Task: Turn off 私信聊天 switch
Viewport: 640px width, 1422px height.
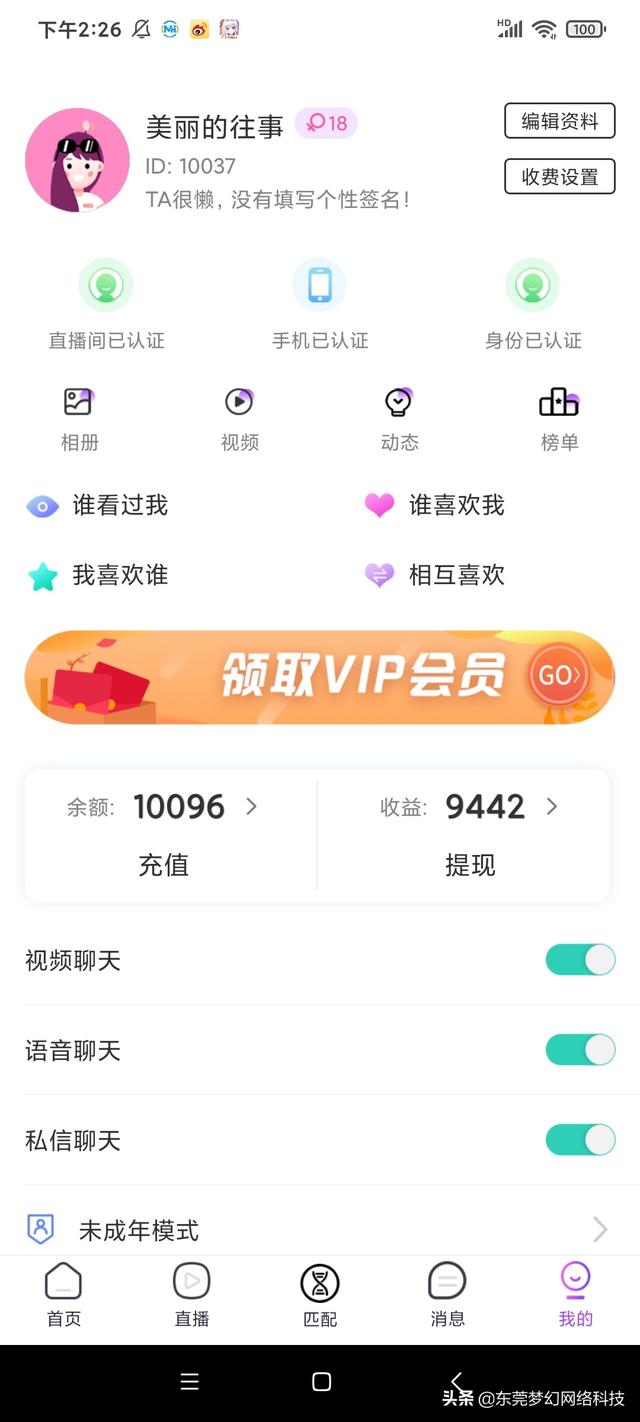Action: pyautogui.click(x=580, y=1140)
